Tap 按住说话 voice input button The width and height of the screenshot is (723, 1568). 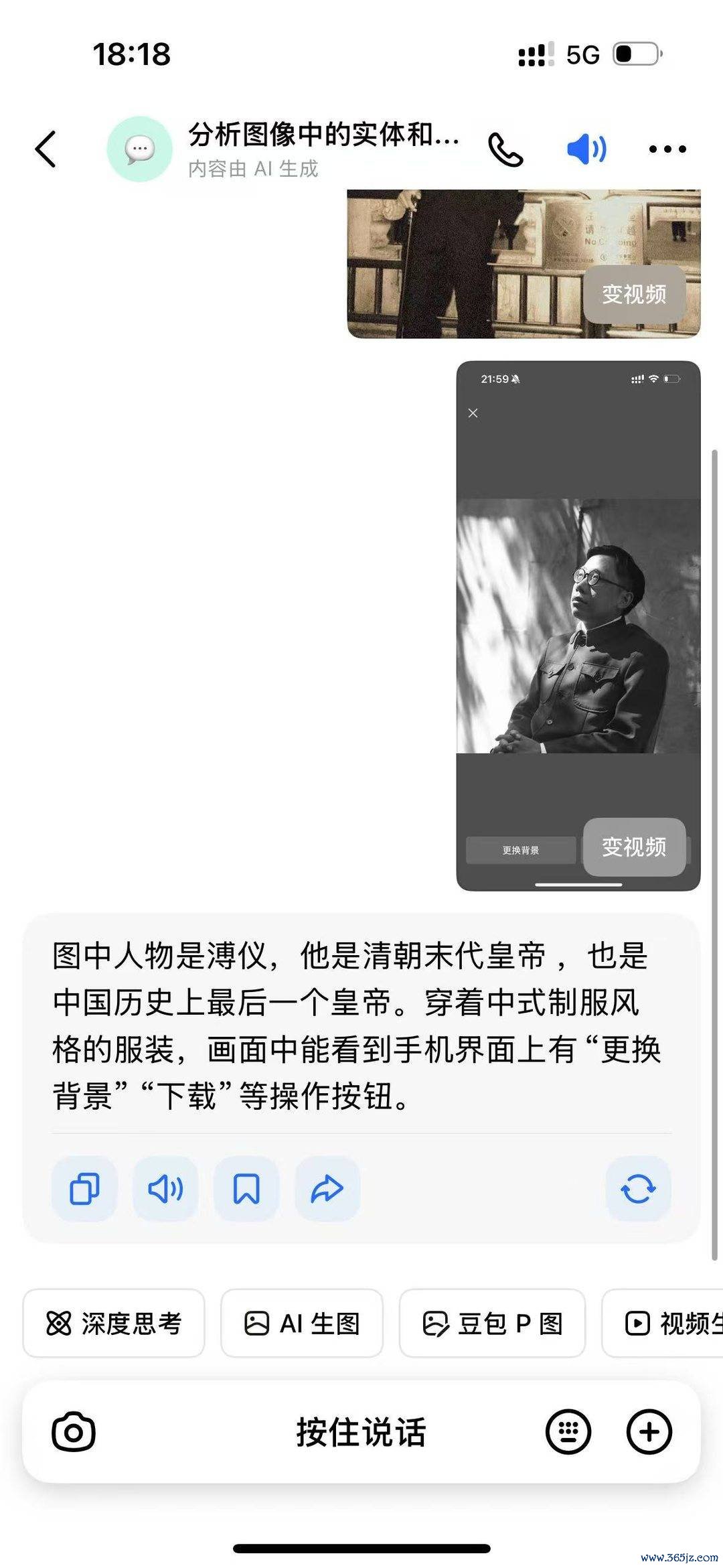361,1432
